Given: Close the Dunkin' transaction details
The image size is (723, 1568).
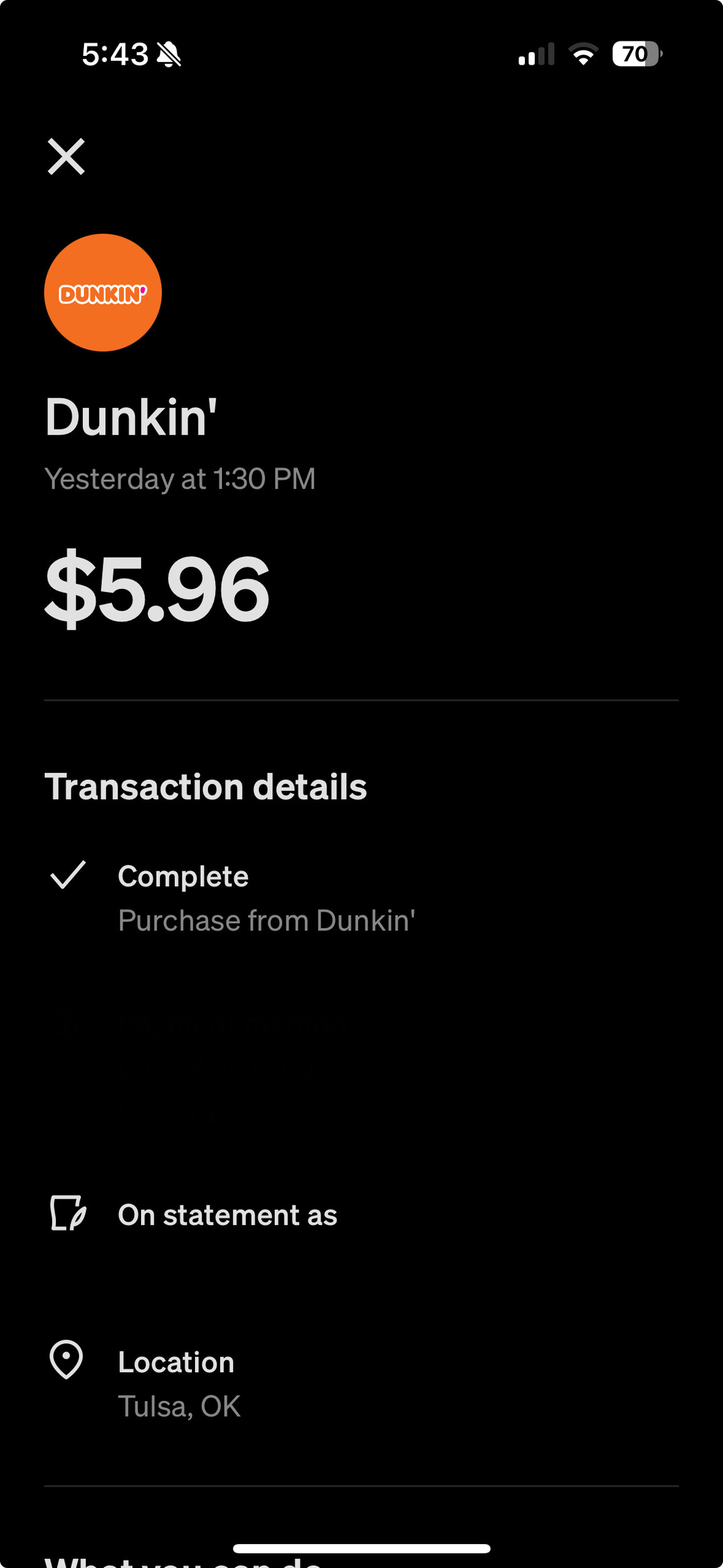Looking at the screenshot, I should [66, 157].
